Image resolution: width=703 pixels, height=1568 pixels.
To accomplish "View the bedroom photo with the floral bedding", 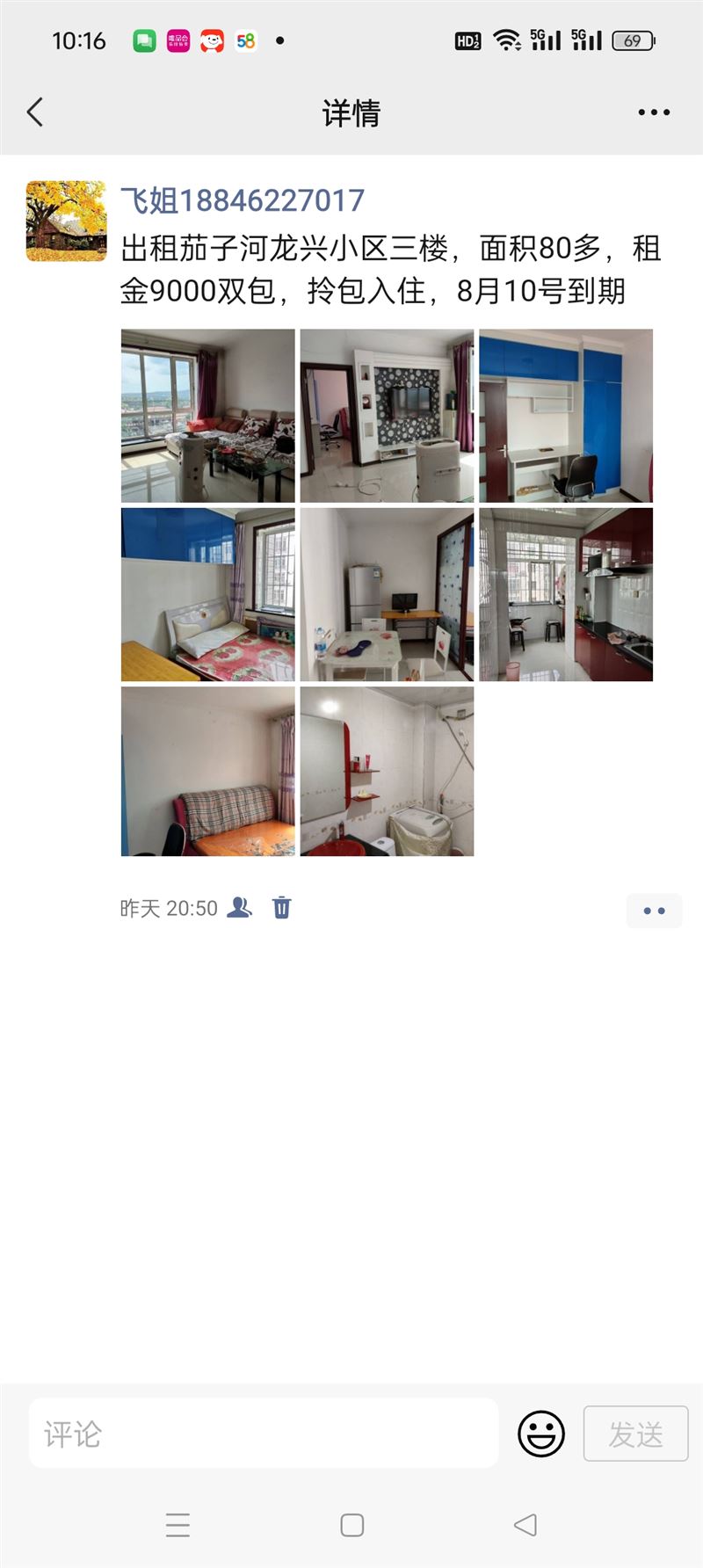I will 208,594.
